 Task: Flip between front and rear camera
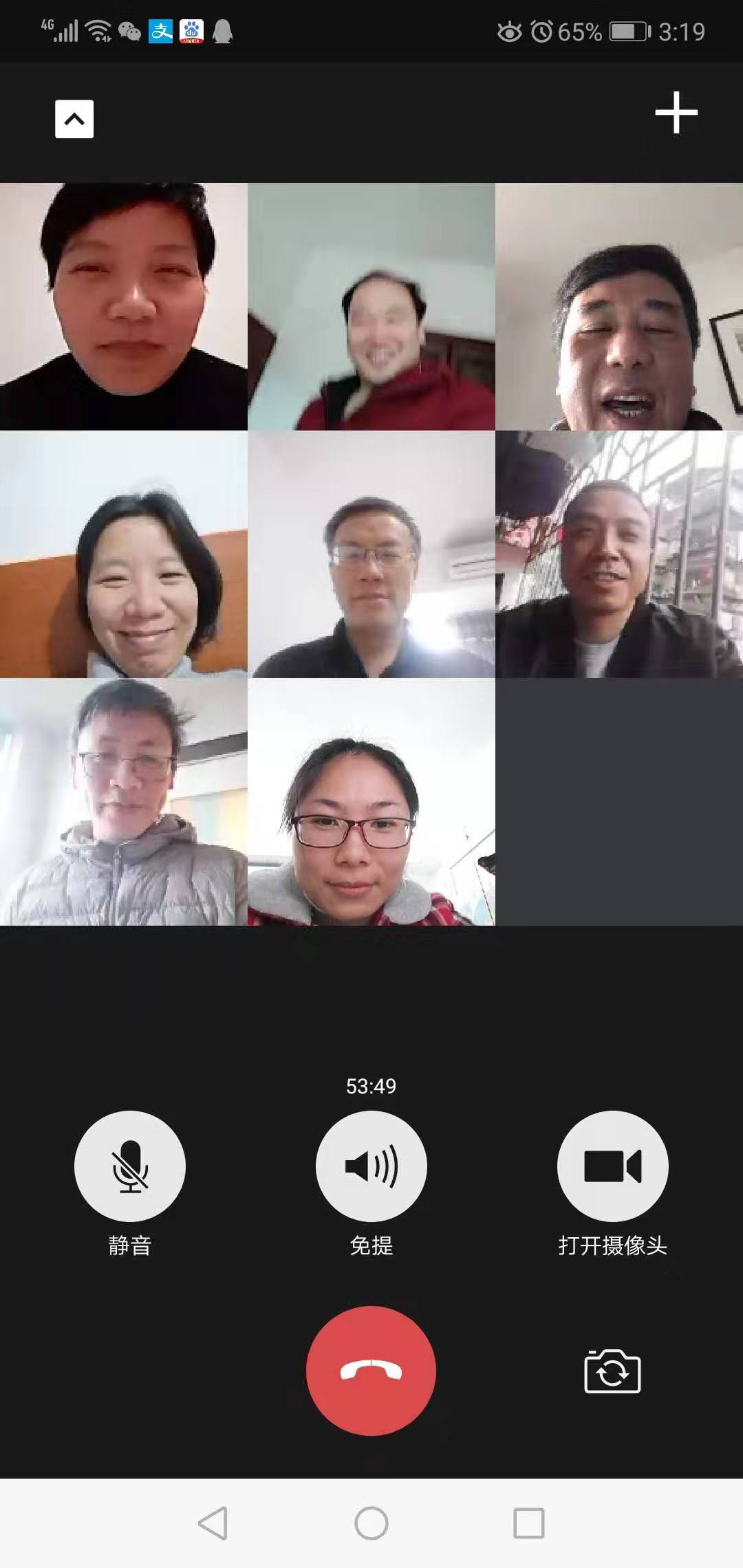pyautogui.click(x=612, y=1371)
